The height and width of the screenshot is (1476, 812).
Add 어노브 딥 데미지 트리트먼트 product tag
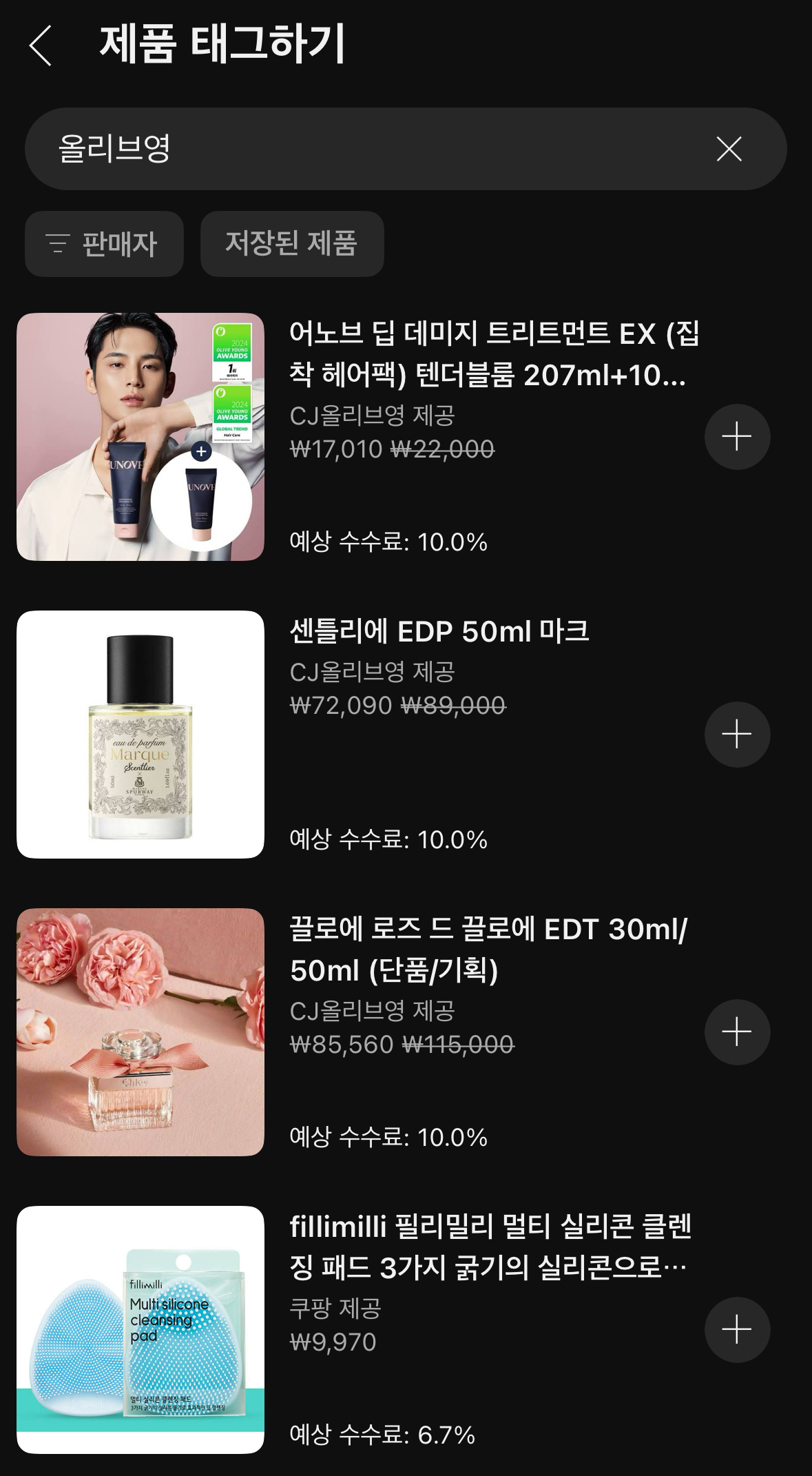tap(737, 437)
